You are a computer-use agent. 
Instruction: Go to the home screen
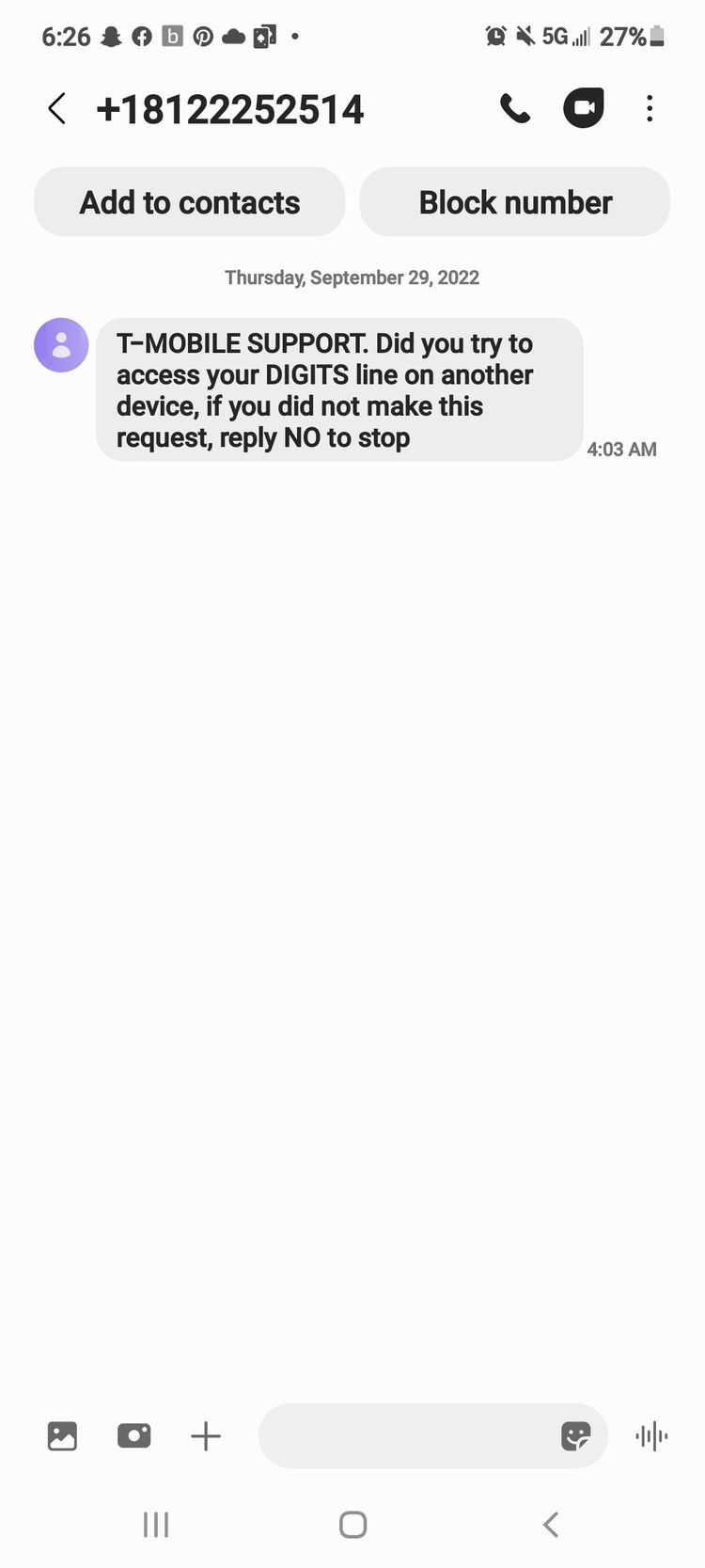(352, 1525)
